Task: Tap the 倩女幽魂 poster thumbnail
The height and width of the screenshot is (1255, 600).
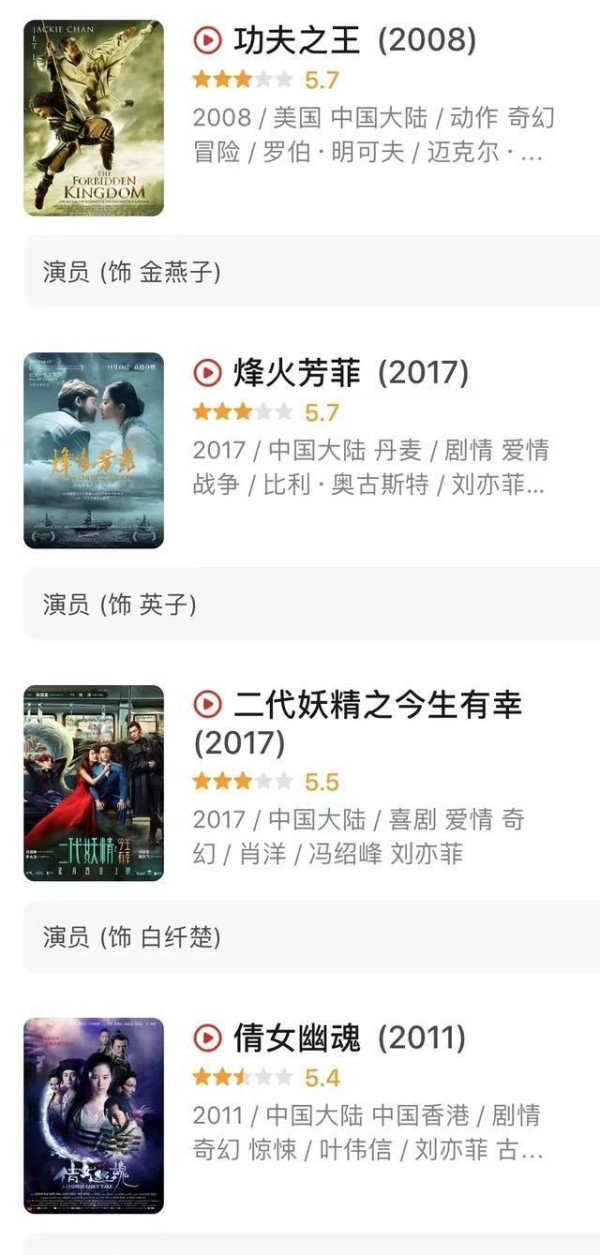Action: pyautogui.click(x=94, y=1116)
